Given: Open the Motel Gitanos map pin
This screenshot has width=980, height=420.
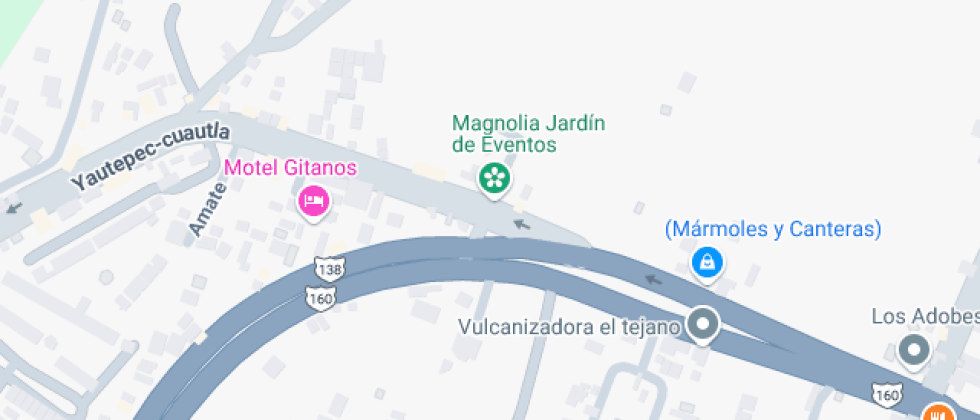Looking at the screenshot, I should point(314,202).
